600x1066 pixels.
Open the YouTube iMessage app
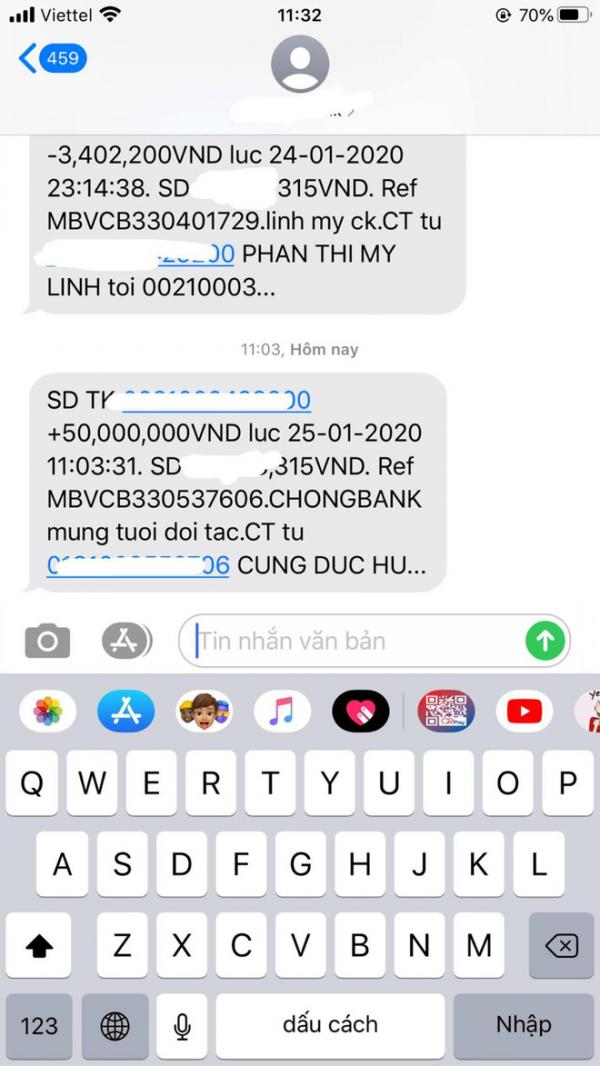(524, 712)
